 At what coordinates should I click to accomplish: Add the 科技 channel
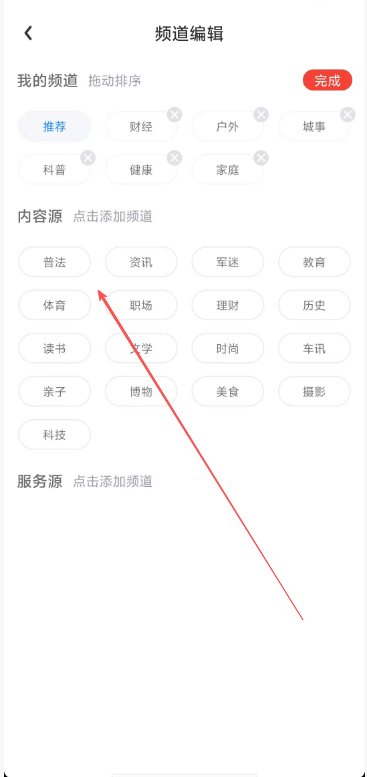click(54, 435)
